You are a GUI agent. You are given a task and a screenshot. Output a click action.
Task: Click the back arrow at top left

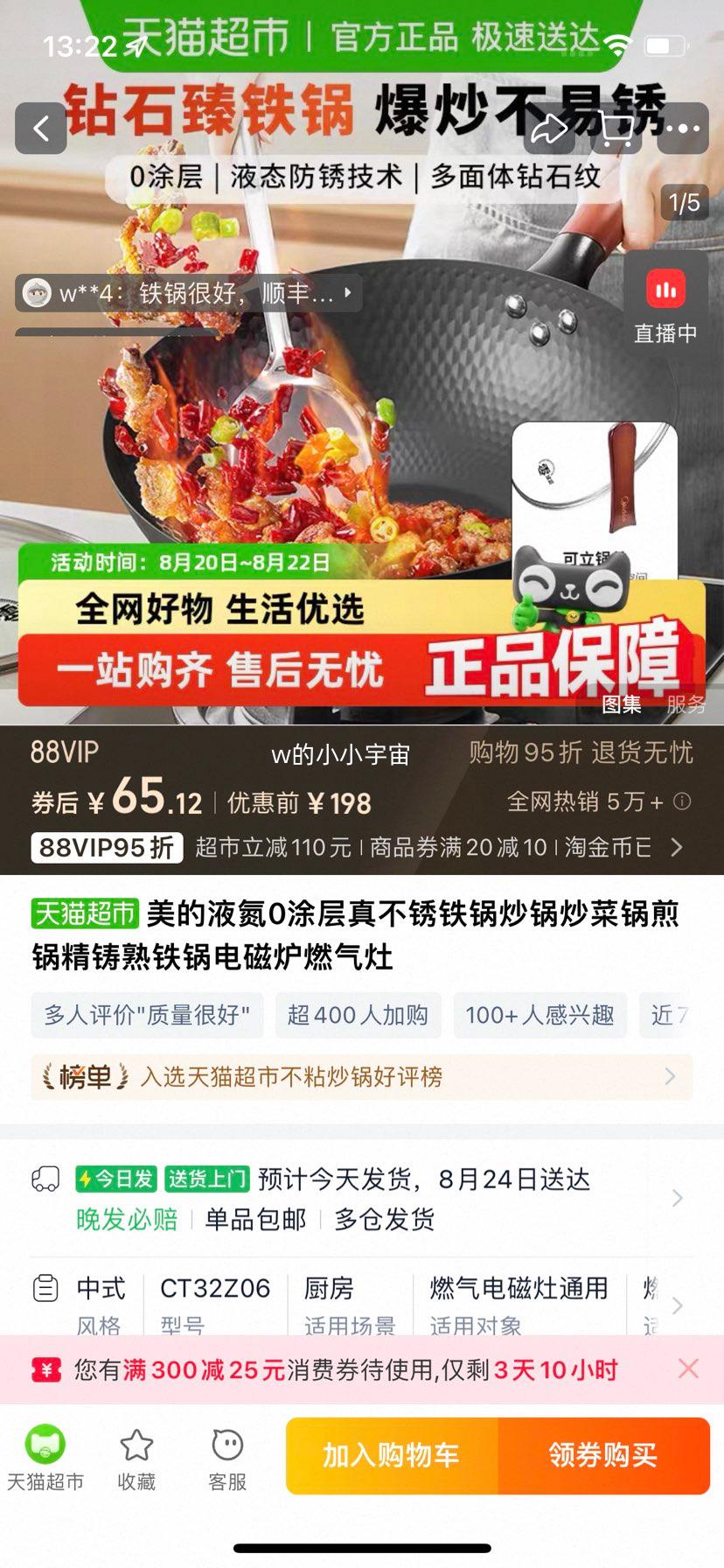click(41, 128)
